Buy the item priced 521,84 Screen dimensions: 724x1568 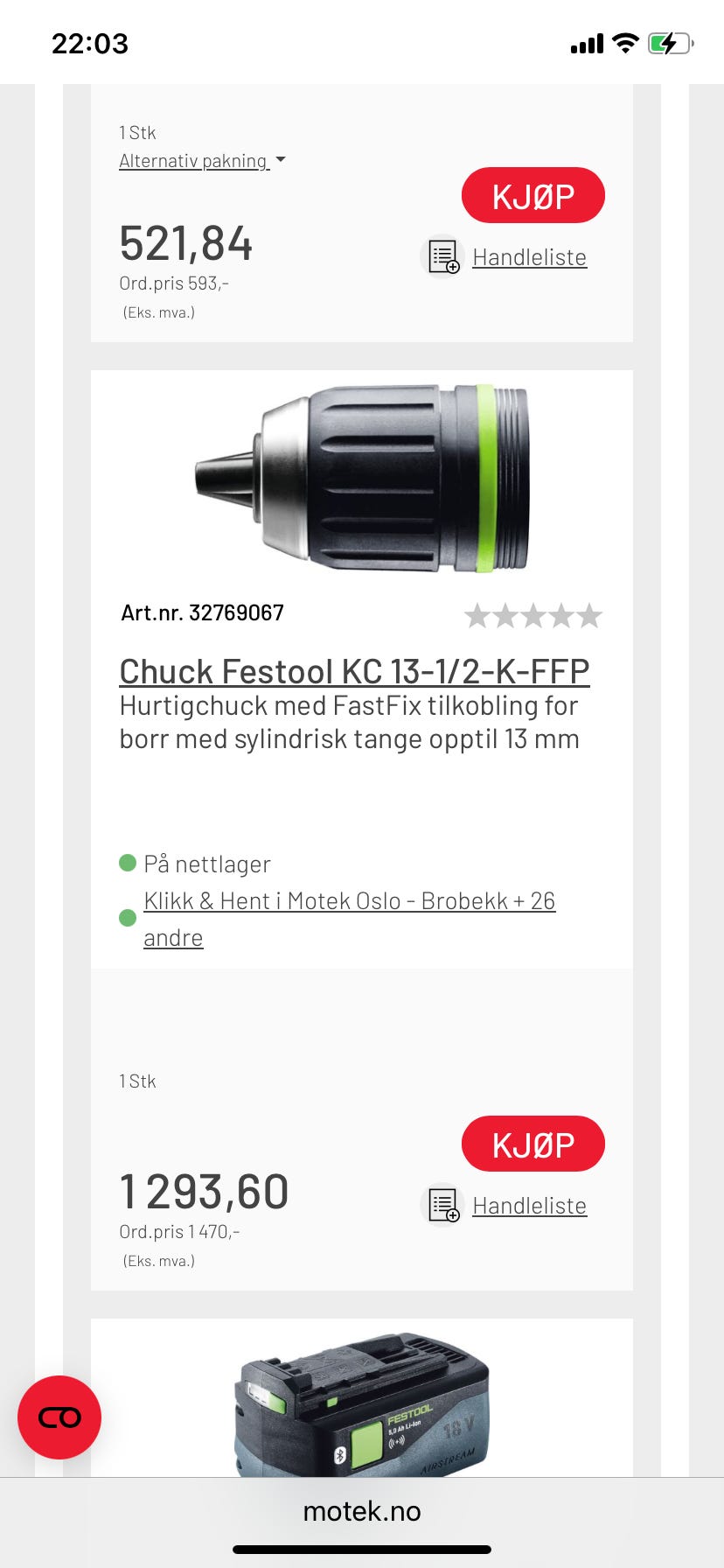[533, 196]
